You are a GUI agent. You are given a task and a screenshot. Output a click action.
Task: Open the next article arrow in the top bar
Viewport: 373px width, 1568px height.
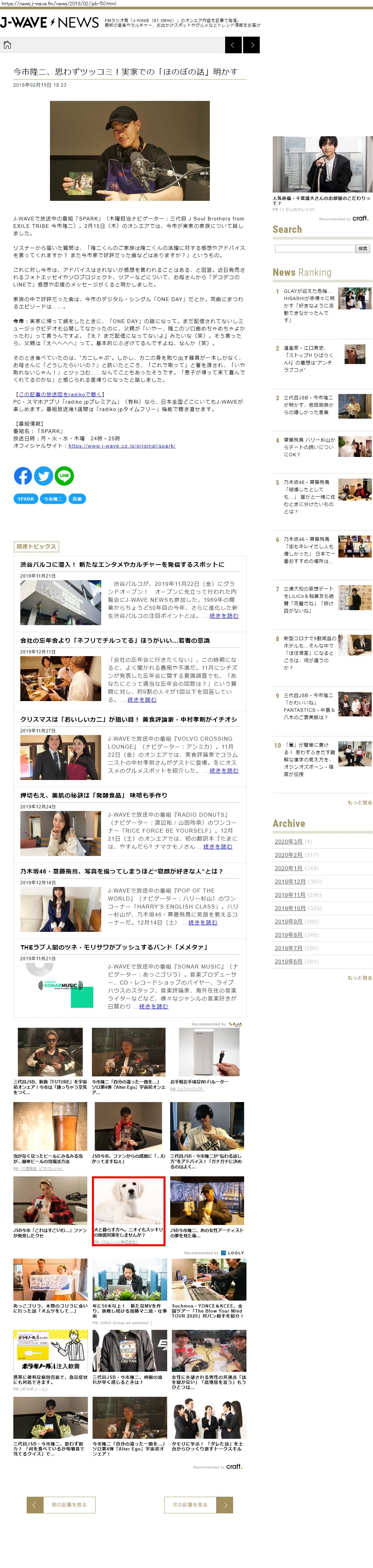252,44
